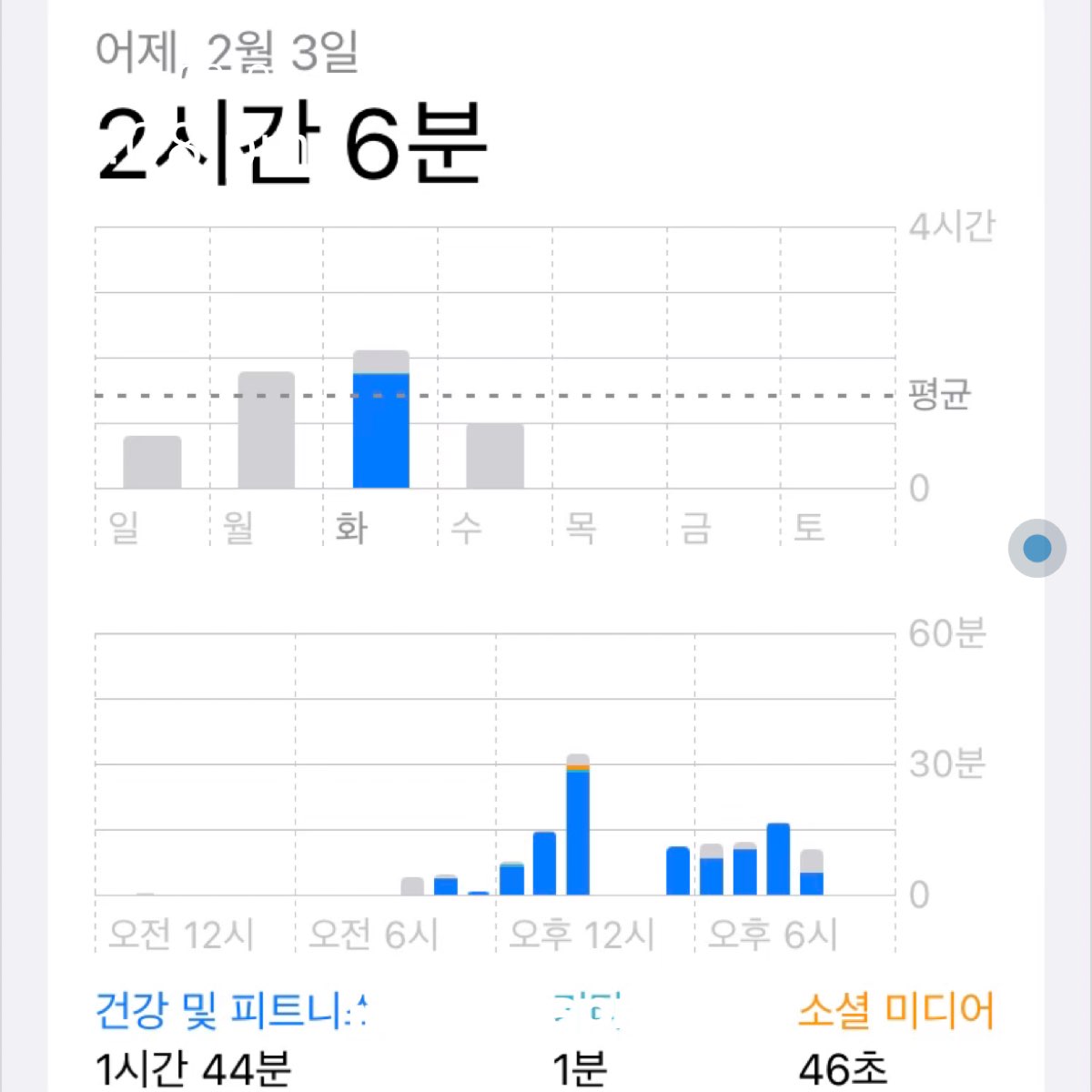
Task: Select Tuesday's blue bar in the weekly chart
Action: 380,430
